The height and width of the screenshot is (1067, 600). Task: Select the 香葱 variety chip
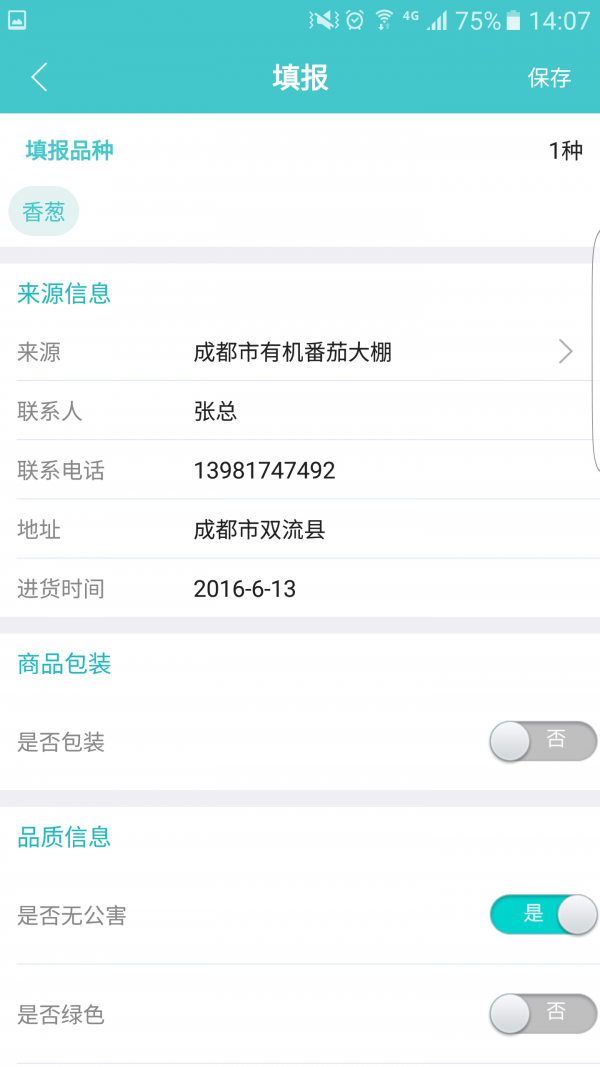pos(44,212)
